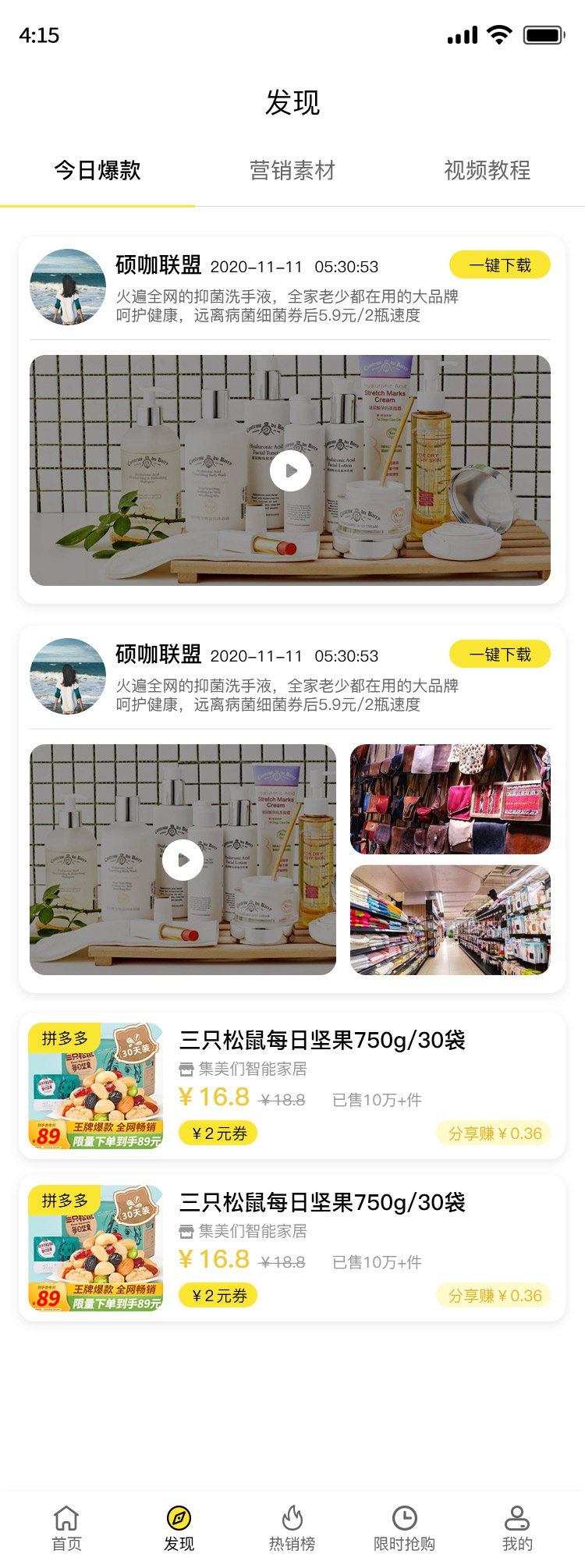
Task: Play the video in the second post
Action: click(183, 860)
